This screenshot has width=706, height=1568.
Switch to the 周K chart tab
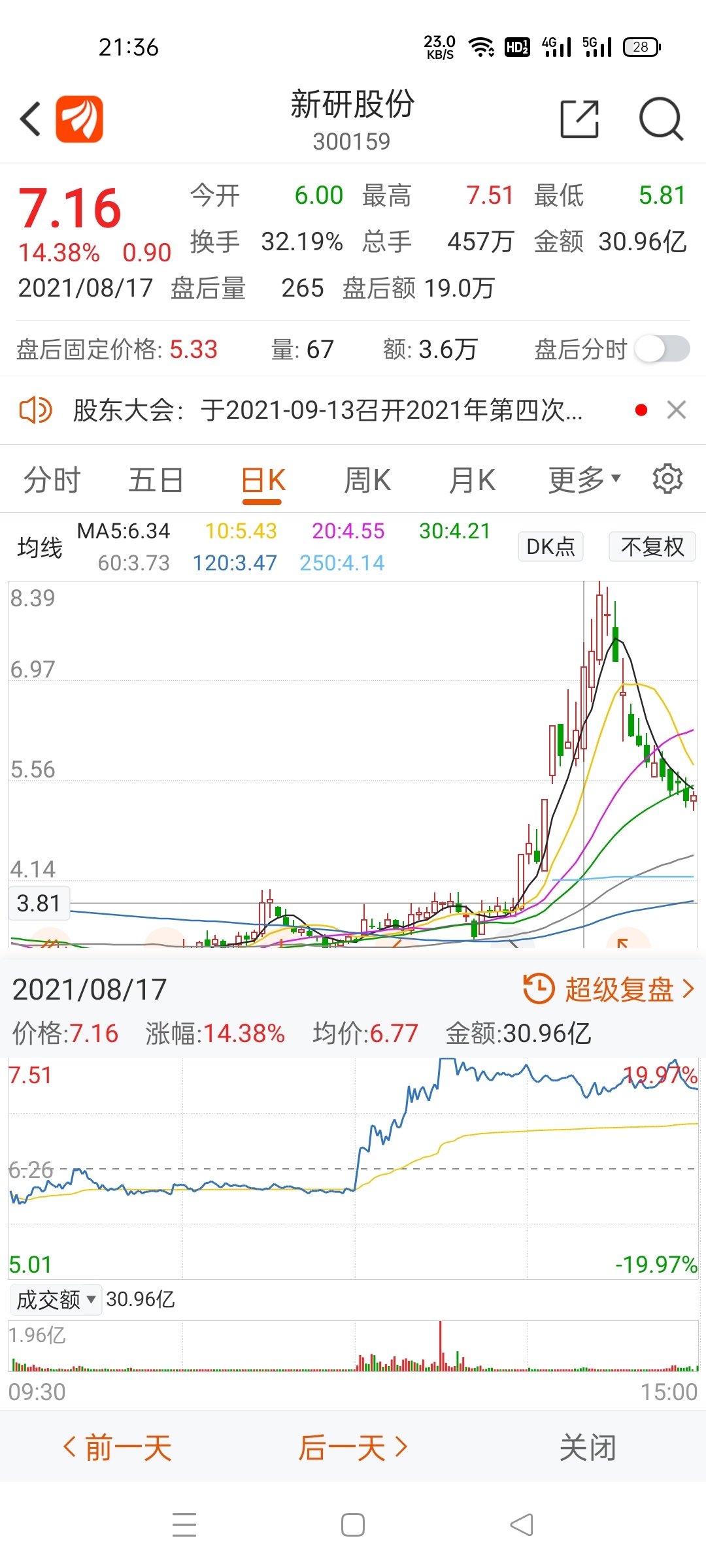(367, 480)
